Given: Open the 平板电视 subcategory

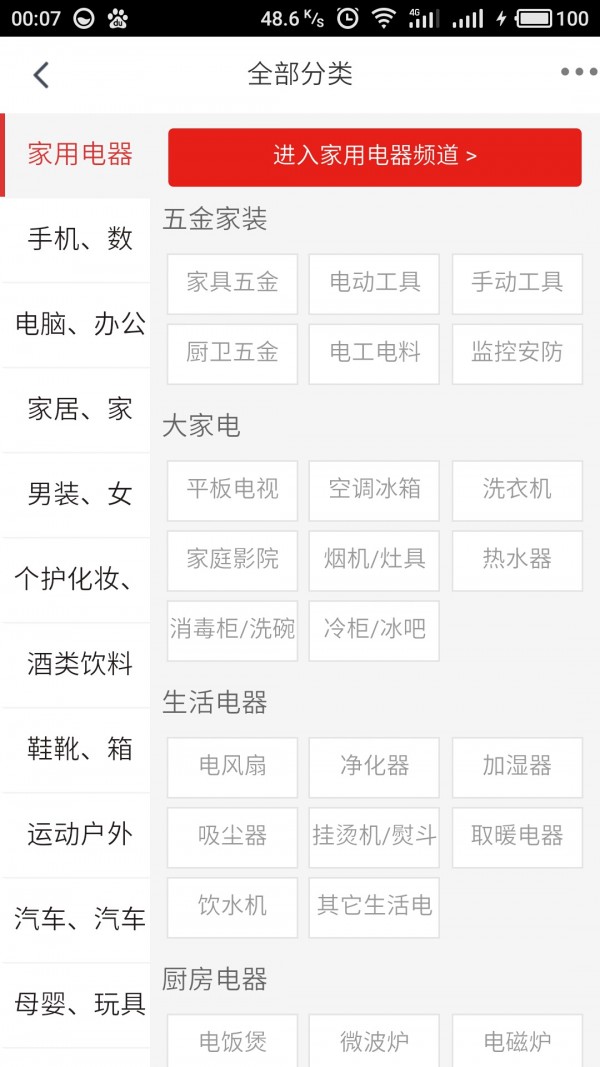Looking at the screenshot, I should (x=232, y=489).
